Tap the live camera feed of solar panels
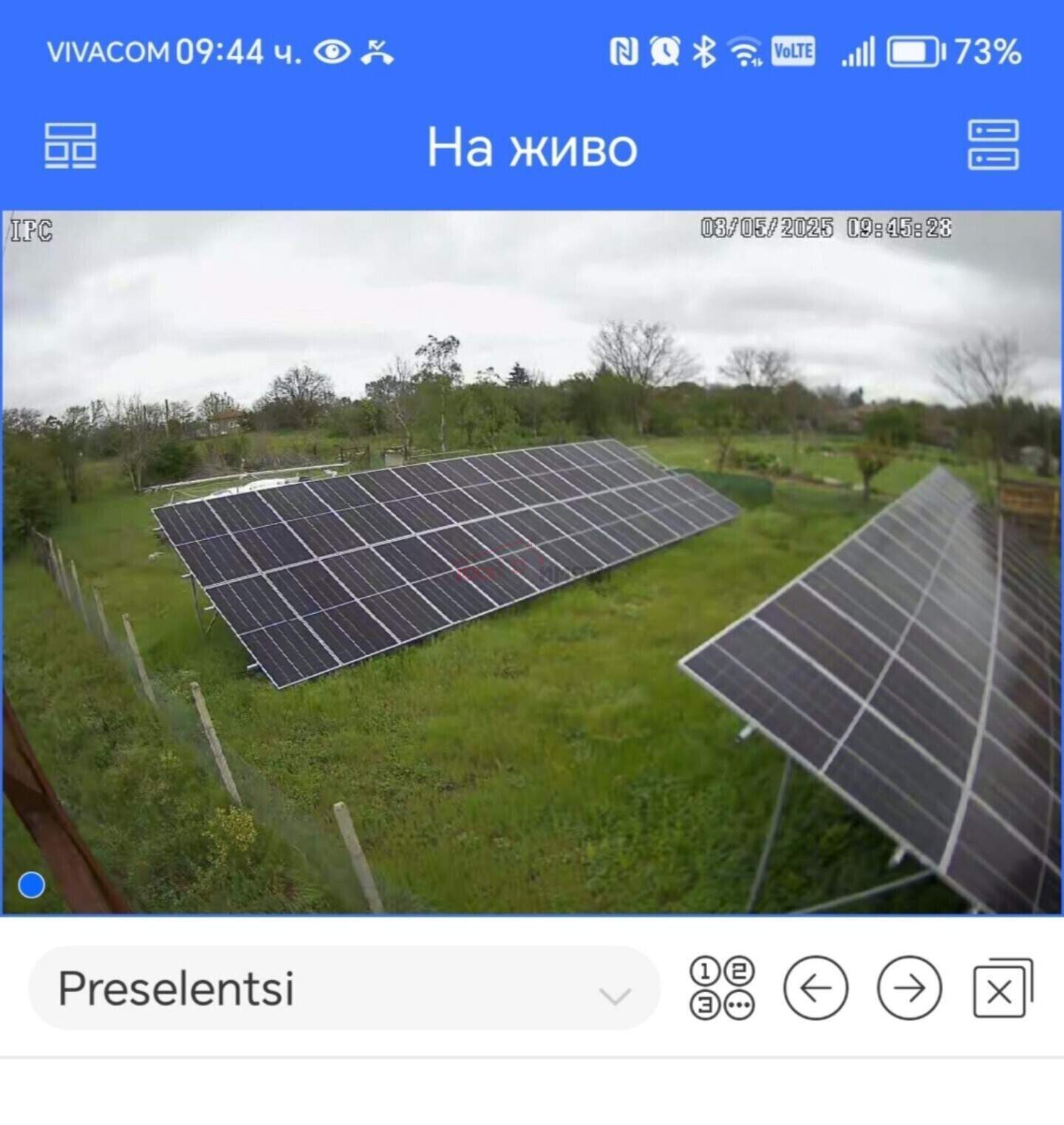The width and height of the screenshot is (1064, 1125). coord(532,563)
